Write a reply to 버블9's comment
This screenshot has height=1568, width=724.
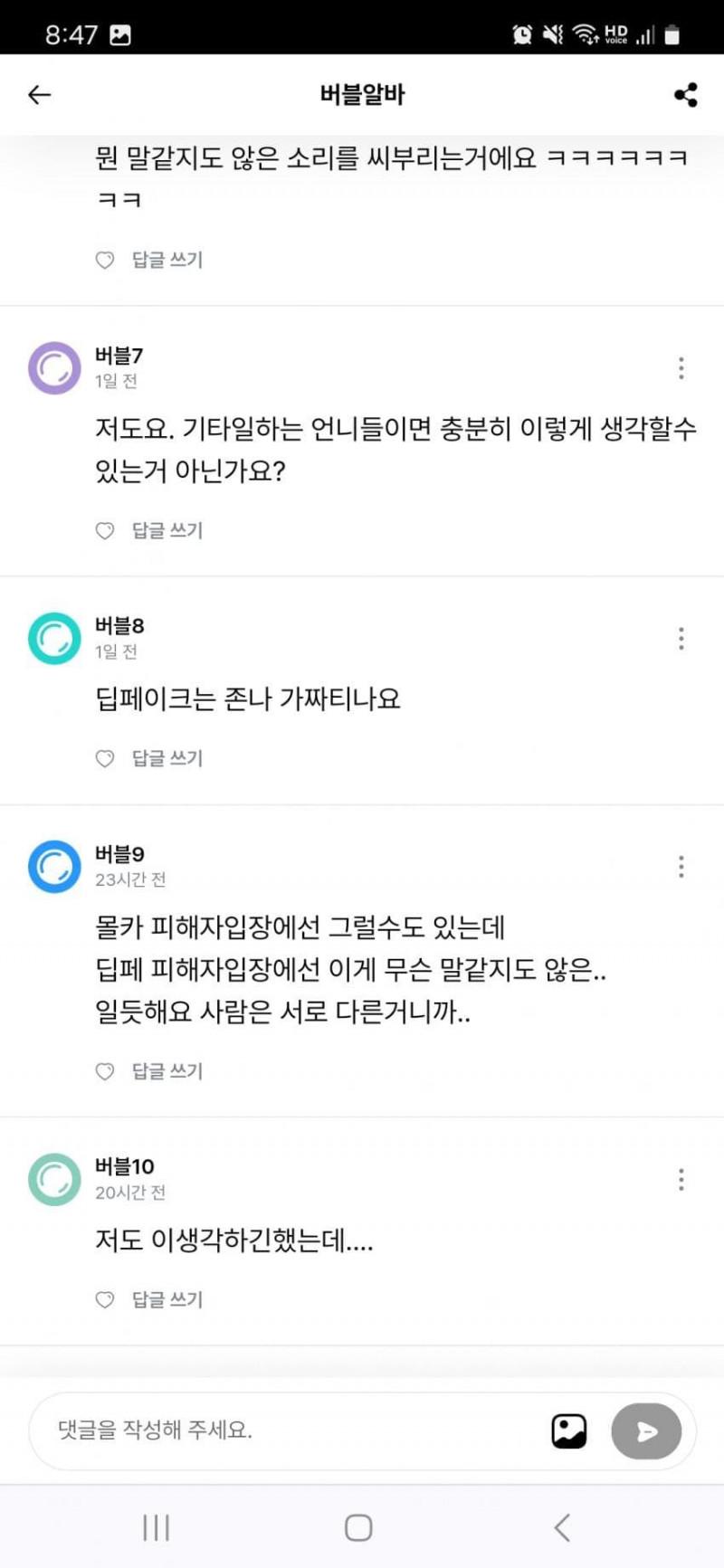pyautogui.click(x=167, y=1071)
